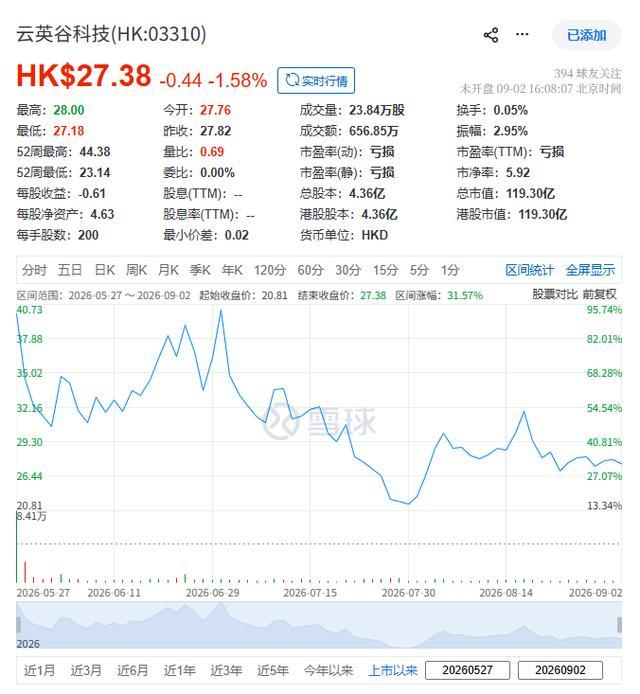Refresh with the 实时行情 button
640x694 pixels.
tap(316, 81)
